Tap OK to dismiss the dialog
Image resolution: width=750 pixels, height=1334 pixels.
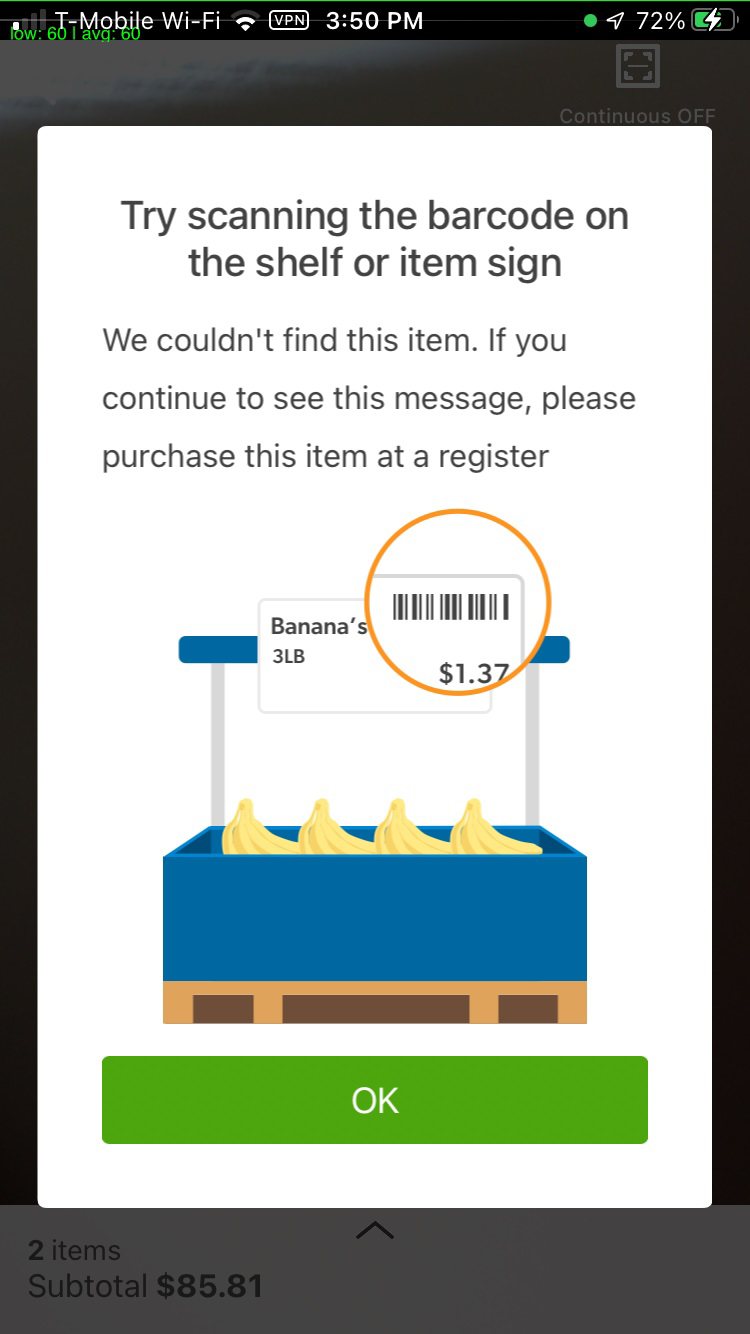click(x=374, y=1100)
